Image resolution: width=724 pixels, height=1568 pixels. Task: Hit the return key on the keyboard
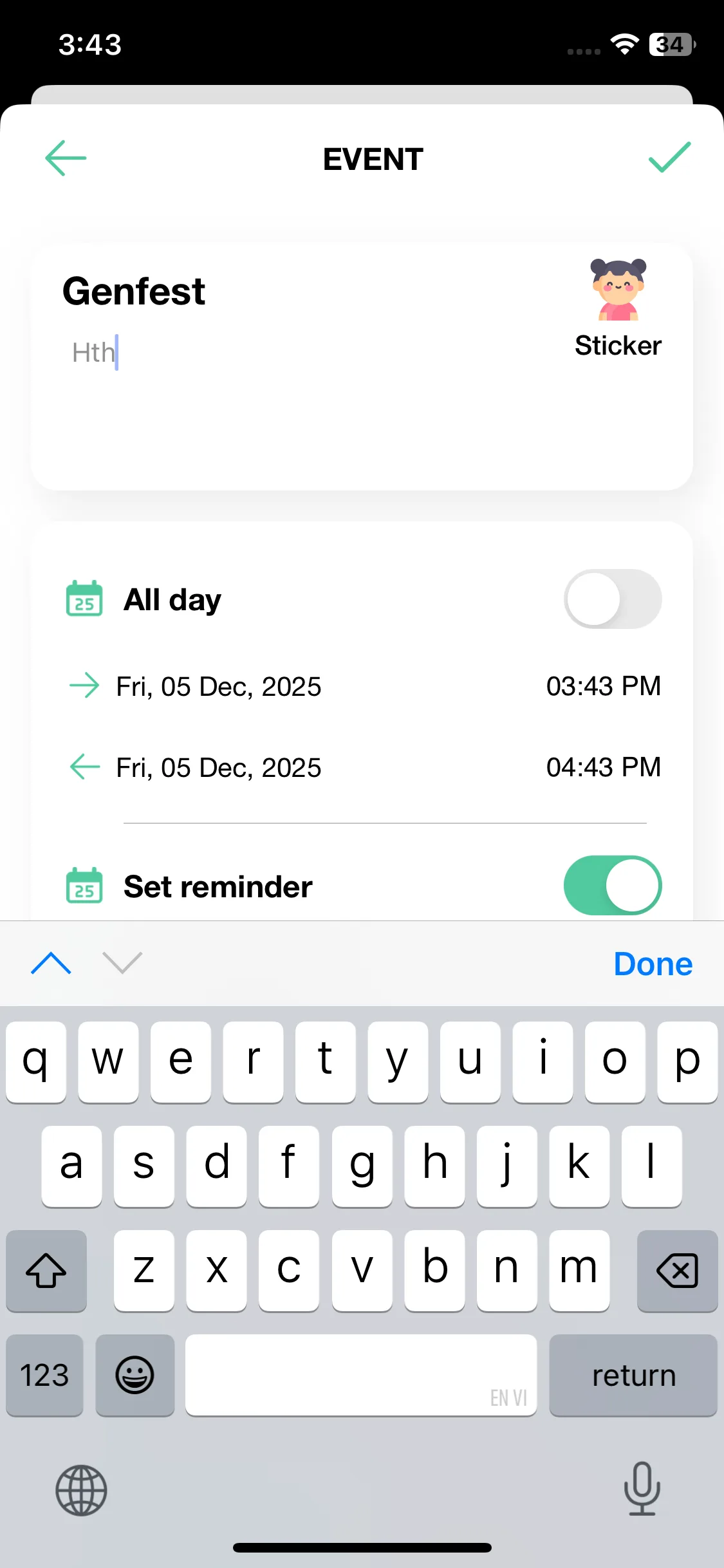coord(633,1376)
